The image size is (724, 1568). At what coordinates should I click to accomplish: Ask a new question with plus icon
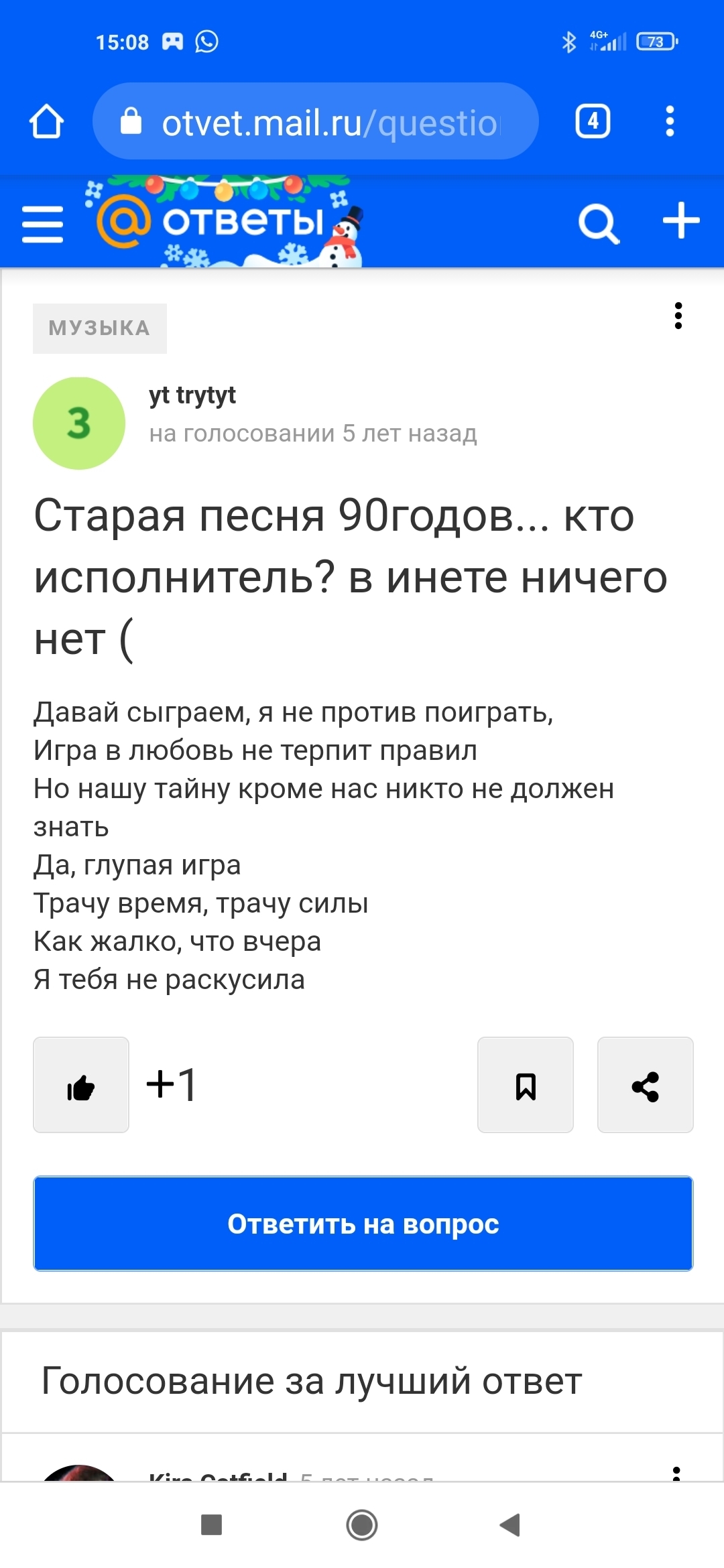(x=680, y=220)
